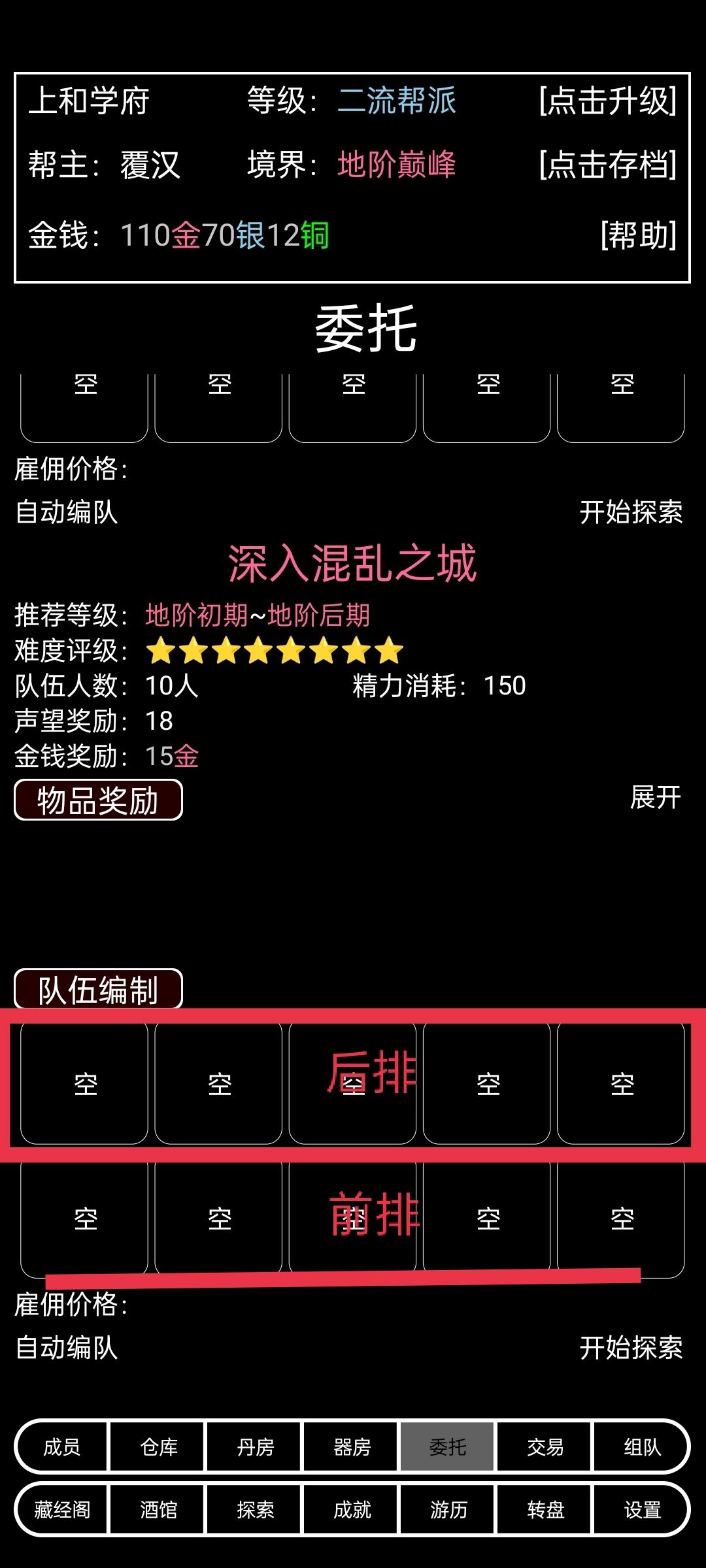Open the 游历 (Travel) tab
Image resolution: width=706 pixels, height=1568 pixels.
point(448,1511)
